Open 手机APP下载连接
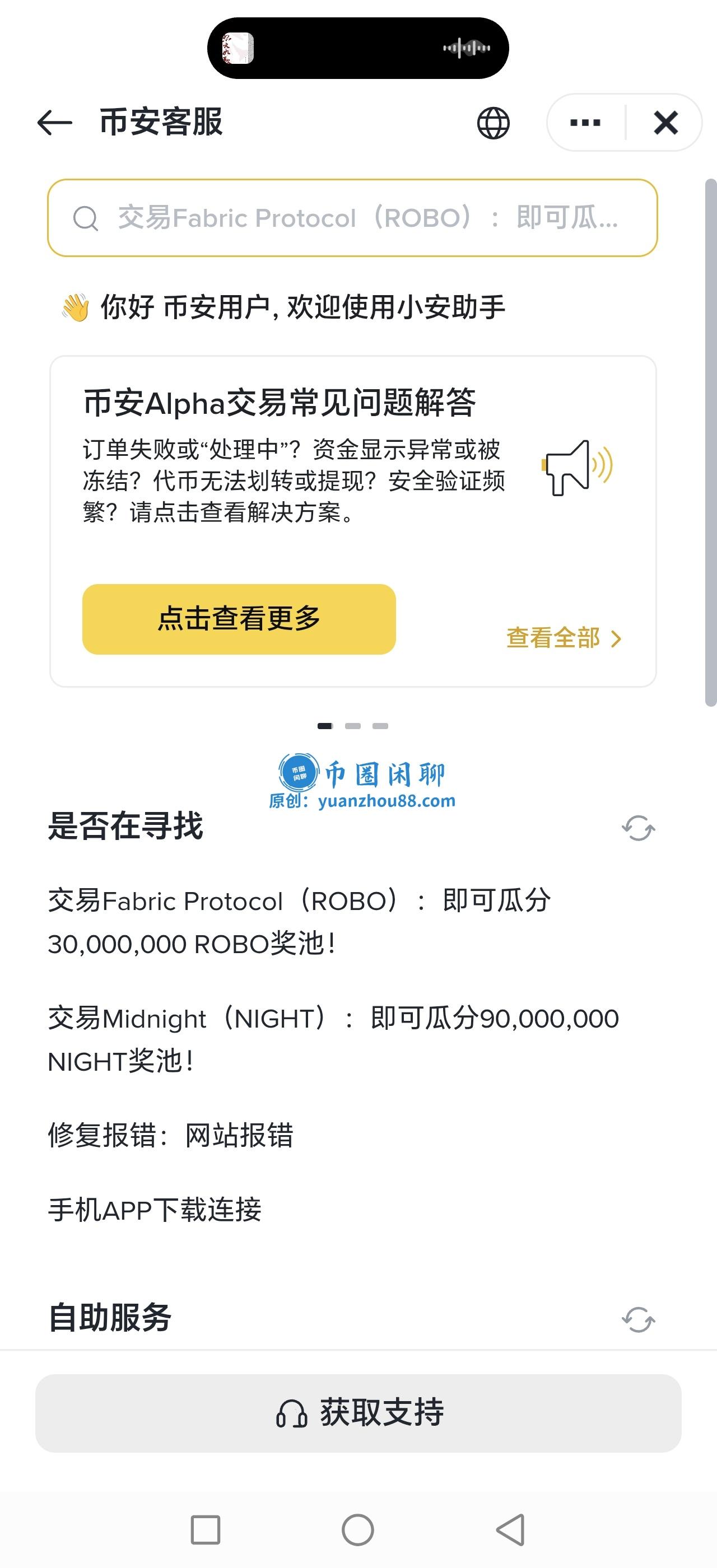This screenshot has height=1568, width=717. (x=155, y=1210)
